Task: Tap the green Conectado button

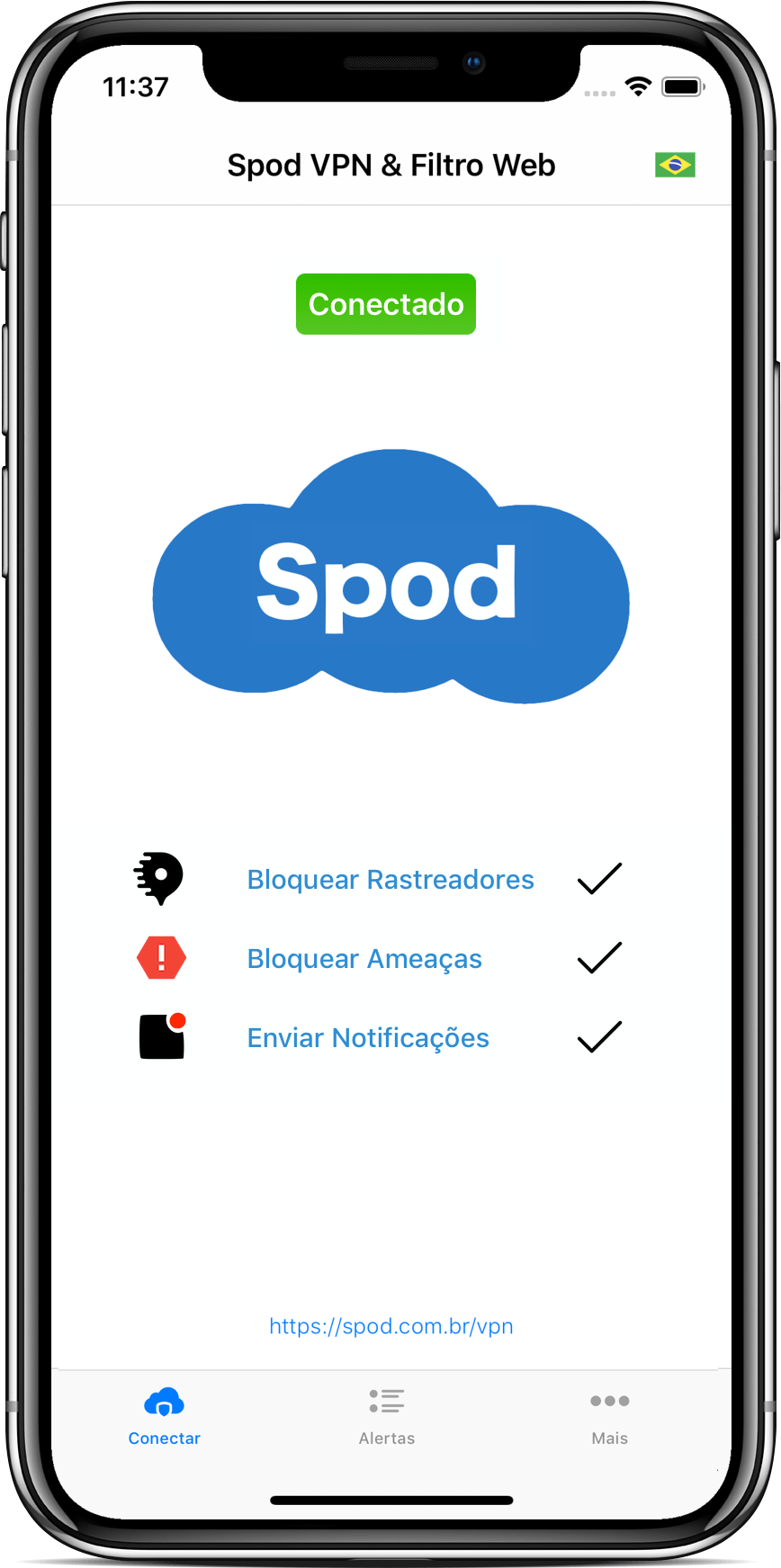Action: (x=386, y=304)
